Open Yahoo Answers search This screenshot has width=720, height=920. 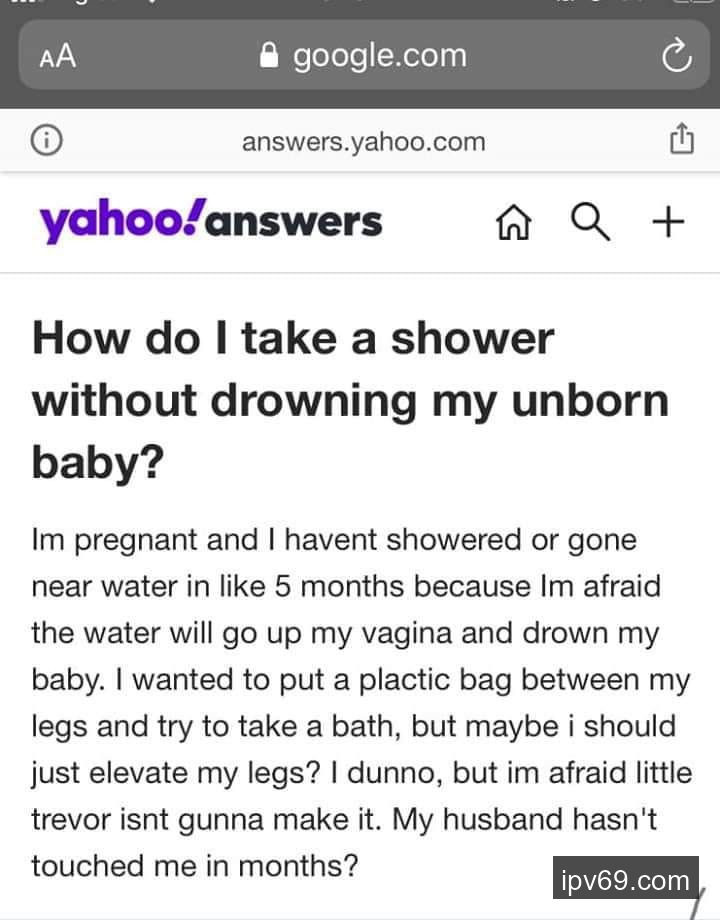[590, 222]
